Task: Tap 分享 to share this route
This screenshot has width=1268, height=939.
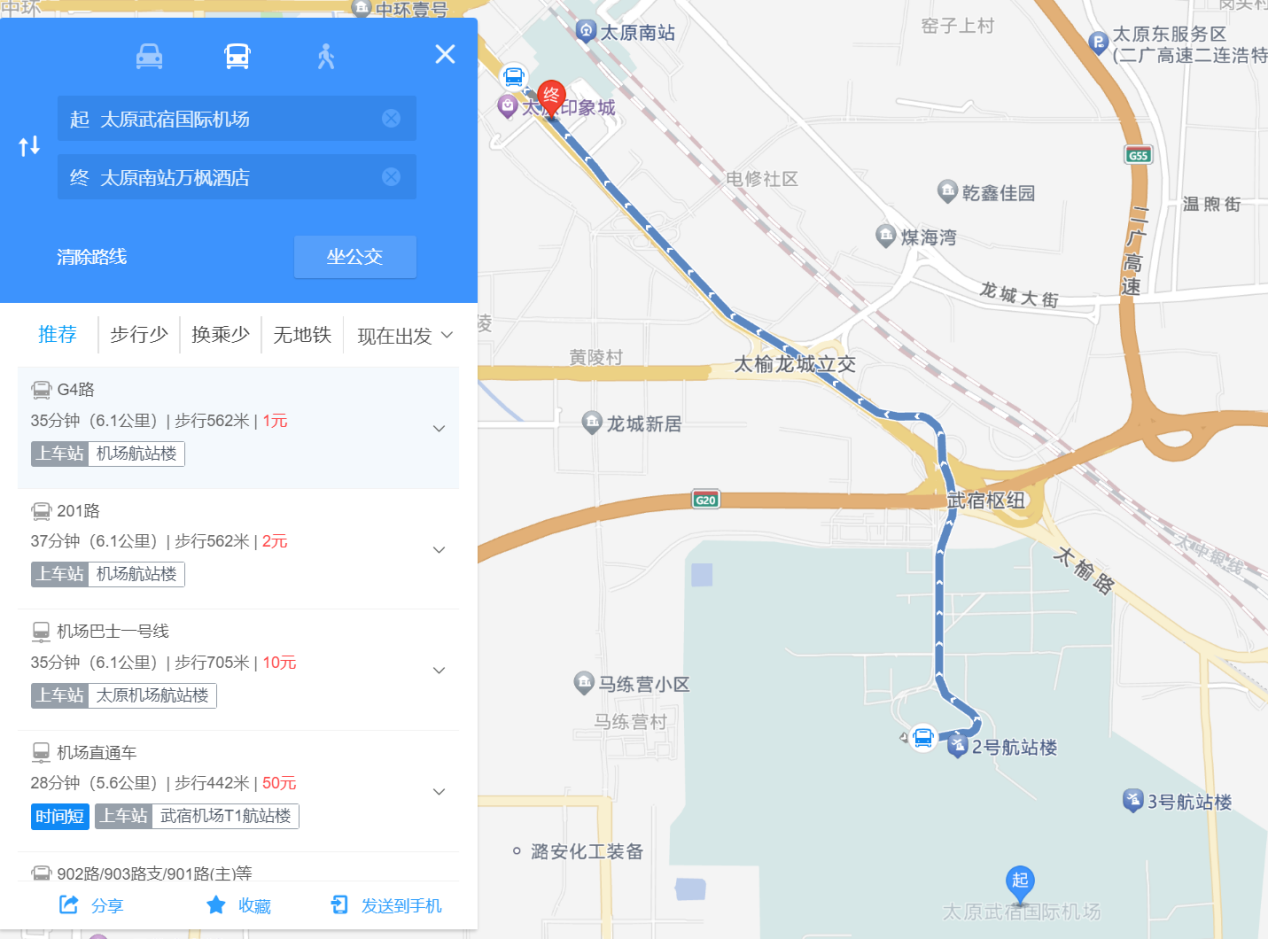Action: (92, 906)
